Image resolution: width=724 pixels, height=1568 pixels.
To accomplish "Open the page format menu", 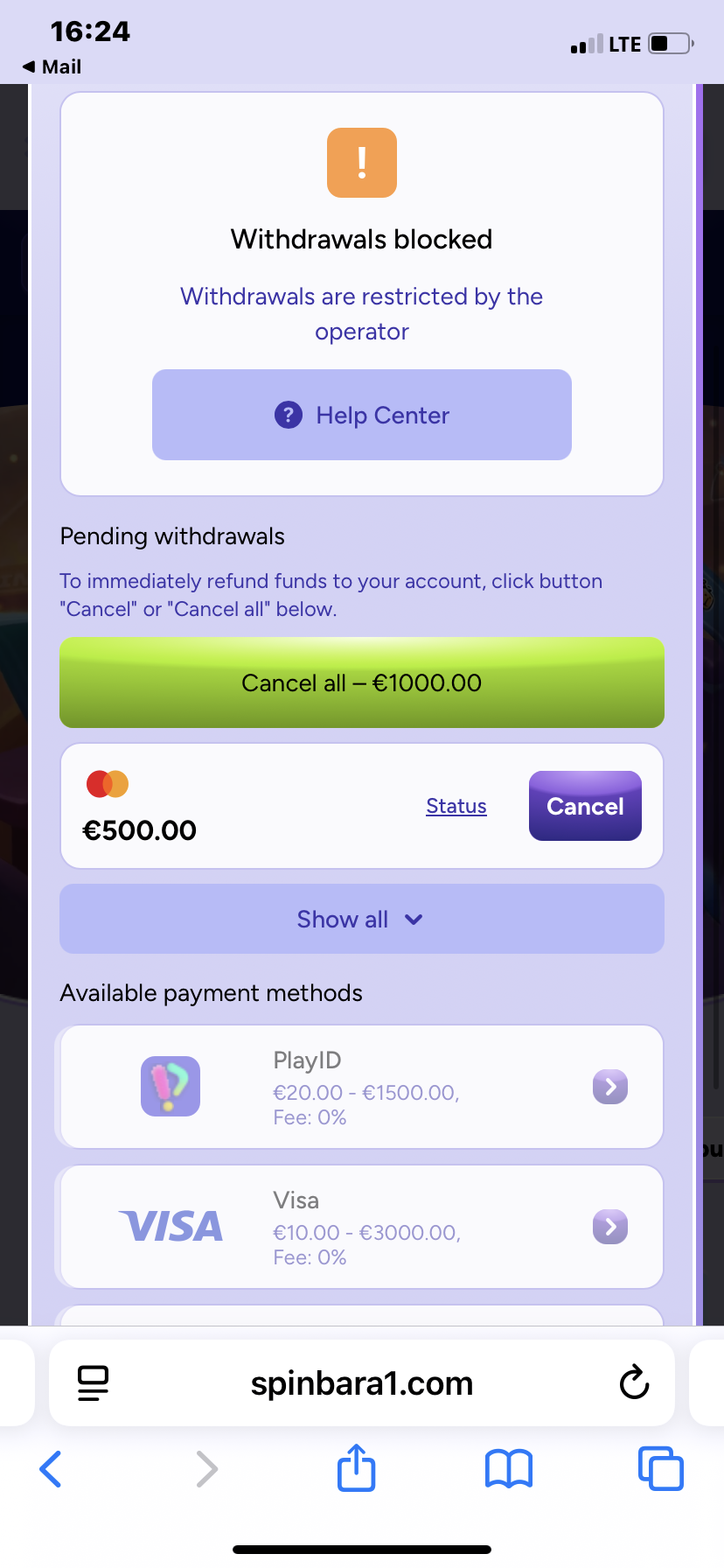I will 94,1383.
